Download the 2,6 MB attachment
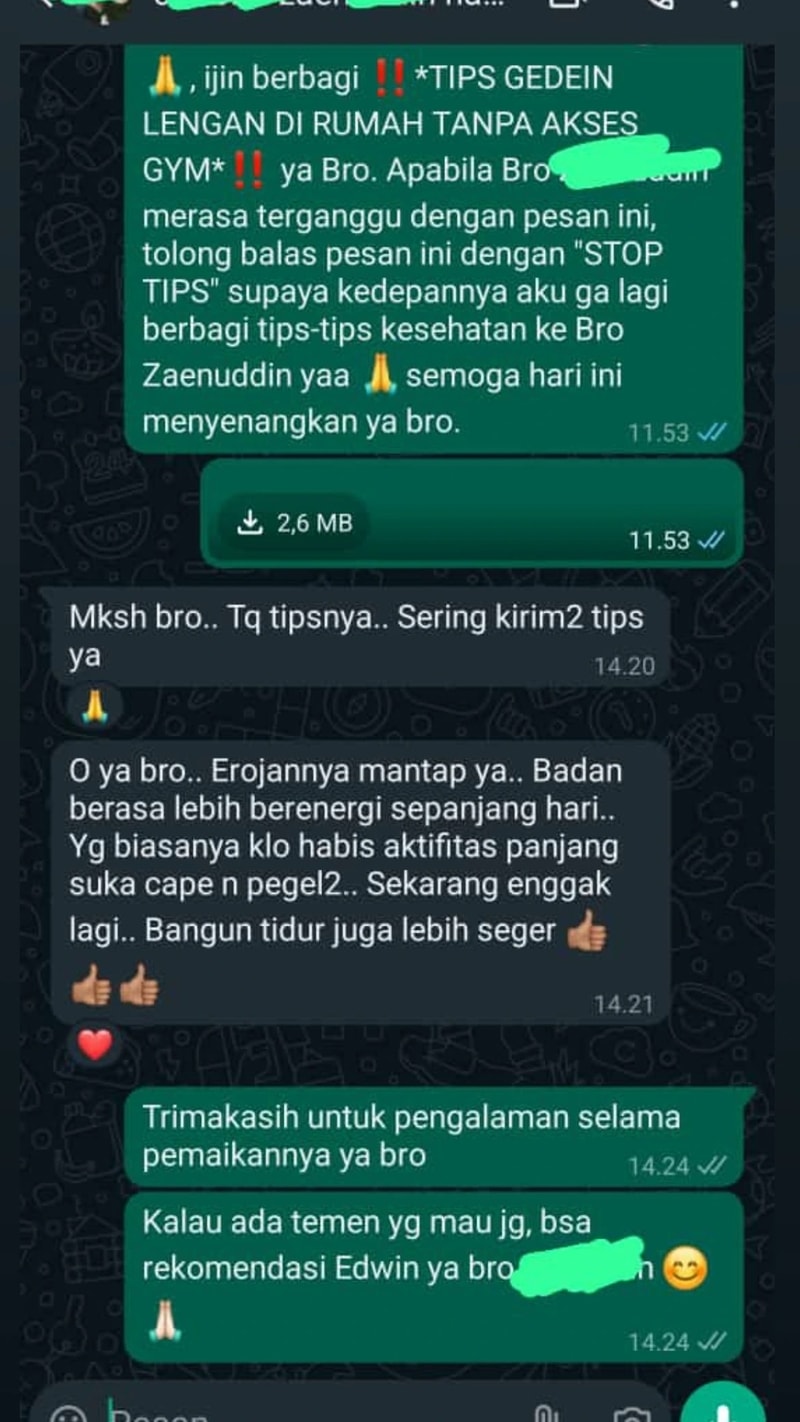800x1422 pixels. tap(295, 522)
